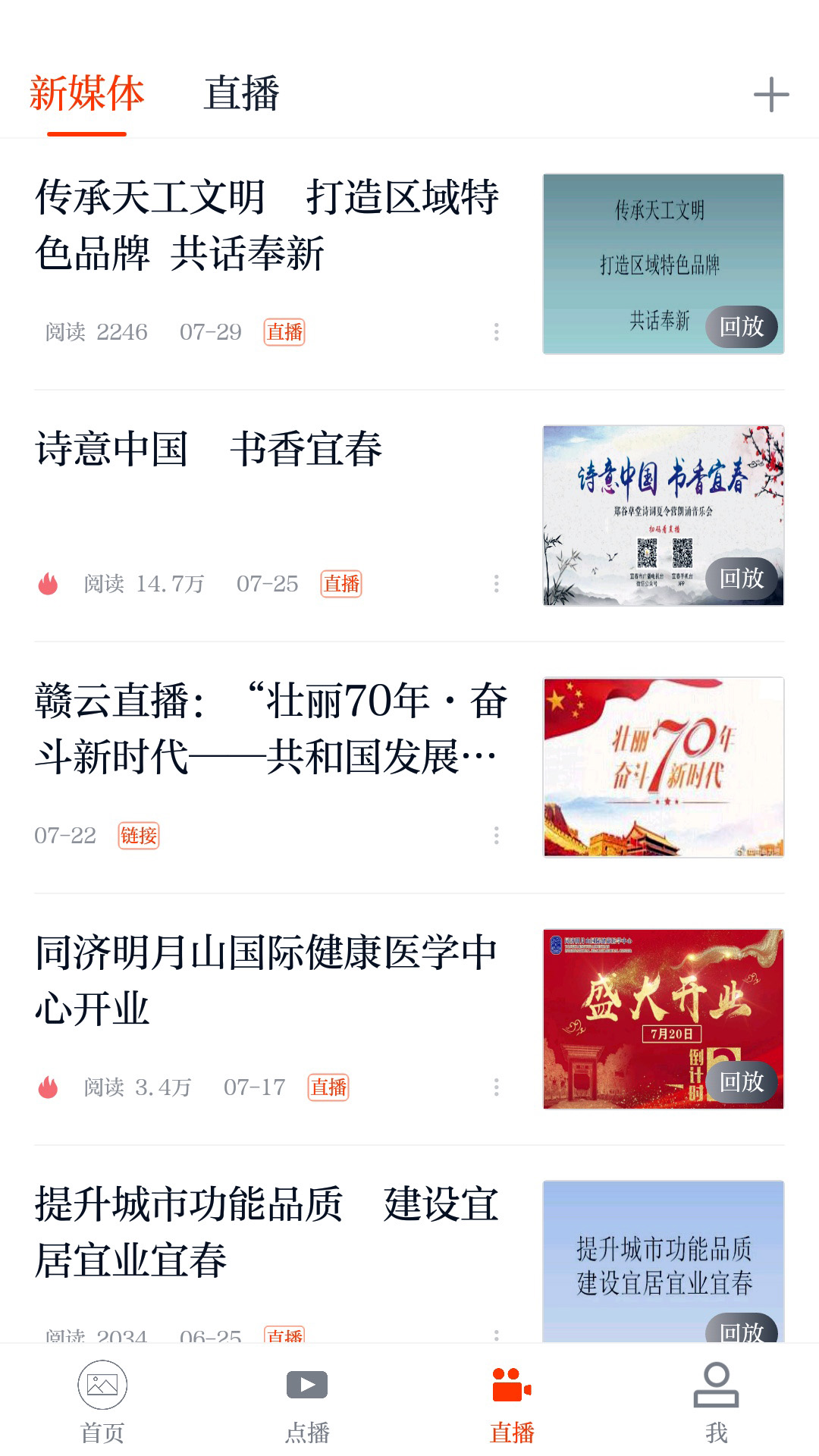Open article 提升城市功能品质 建设宜居宜业宜春
The height and width of the screenshot is (1456, 819).
[x=265, y=1232]
